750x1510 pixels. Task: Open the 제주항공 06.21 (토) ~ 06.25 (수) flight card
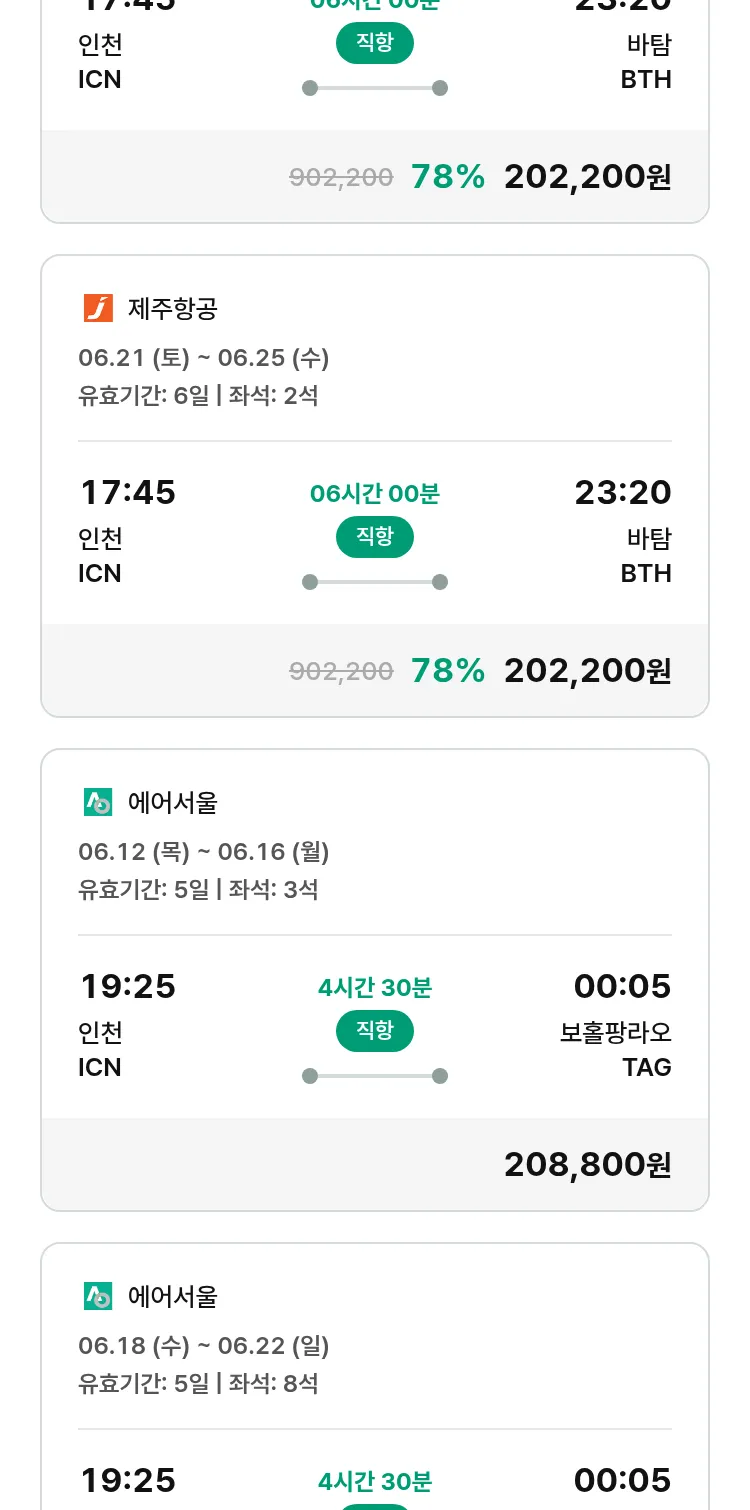[x=375, y=486]
